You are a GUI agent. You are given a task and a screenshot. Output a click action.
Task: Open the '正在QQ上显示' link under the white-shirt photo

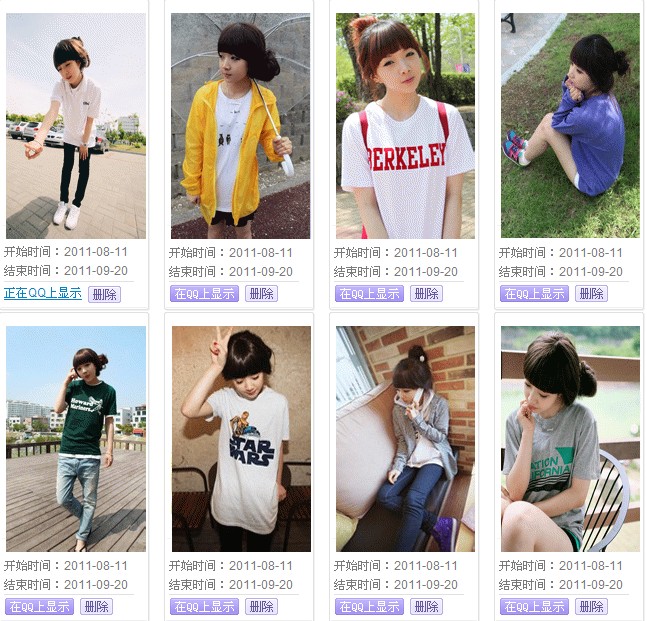43,293
